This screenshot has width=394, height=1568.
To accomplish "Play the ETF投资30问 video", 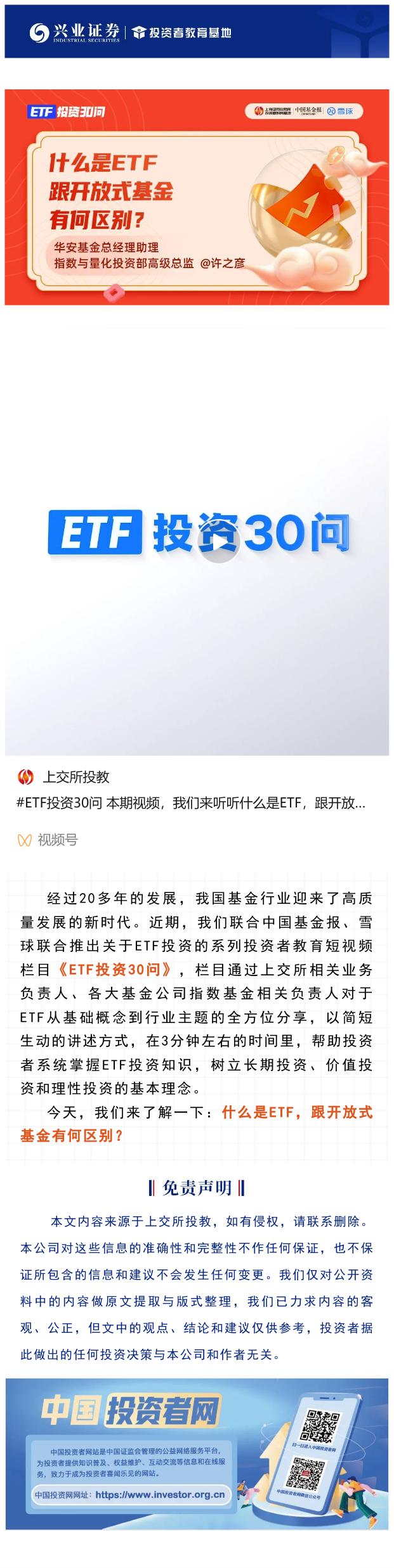I will [x=219, y=541].
